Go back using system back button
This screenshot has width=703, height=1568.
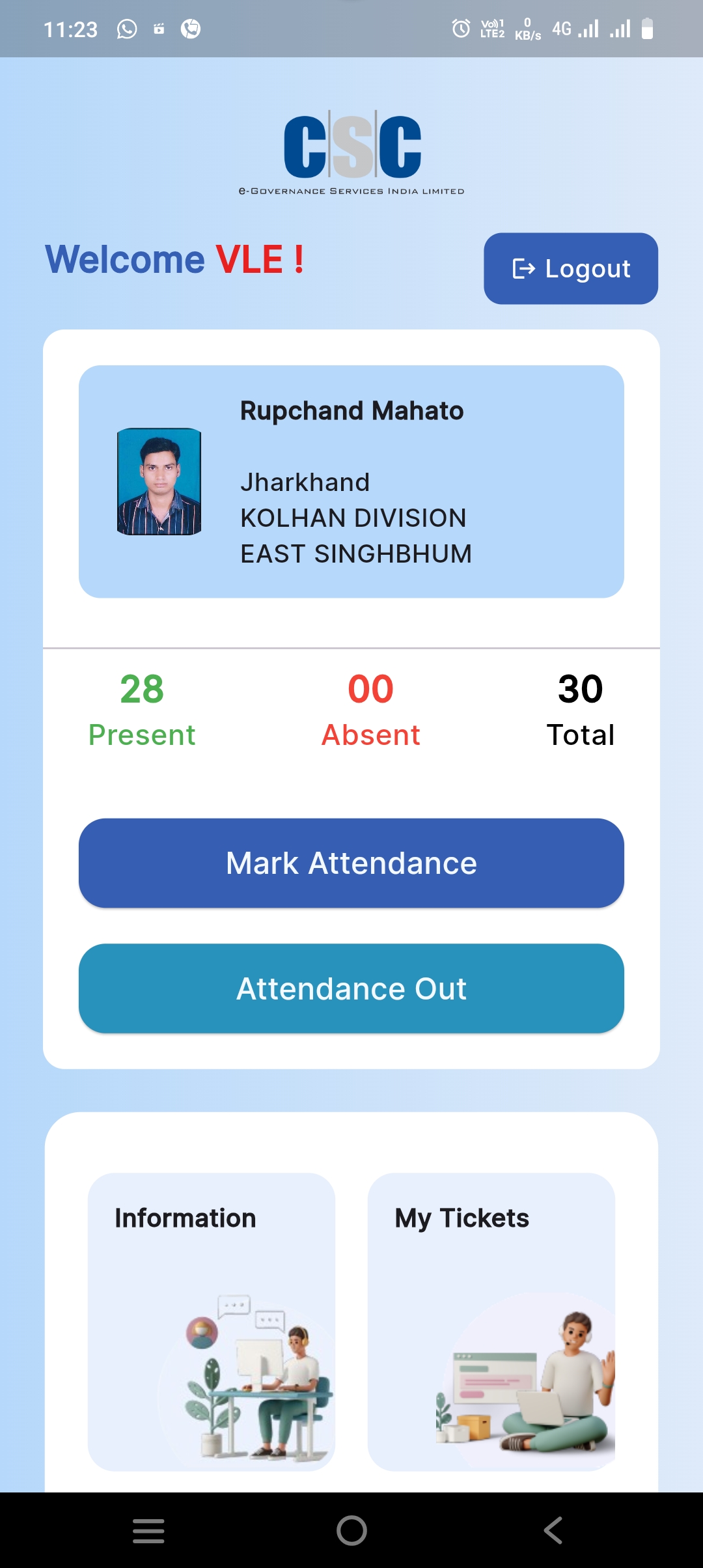(553, 1530)
